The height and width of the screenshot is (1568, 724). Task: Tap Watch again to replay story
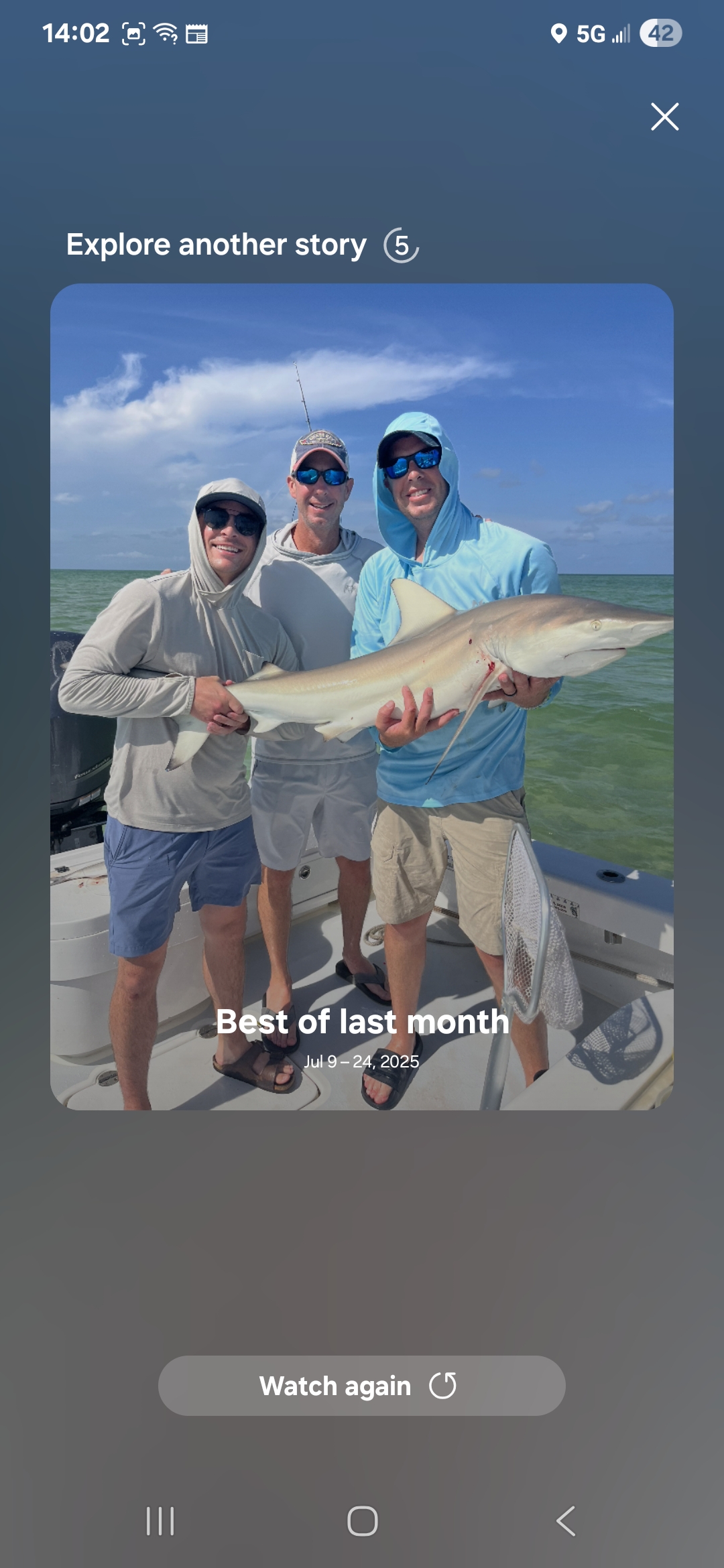pos(362,1386)
